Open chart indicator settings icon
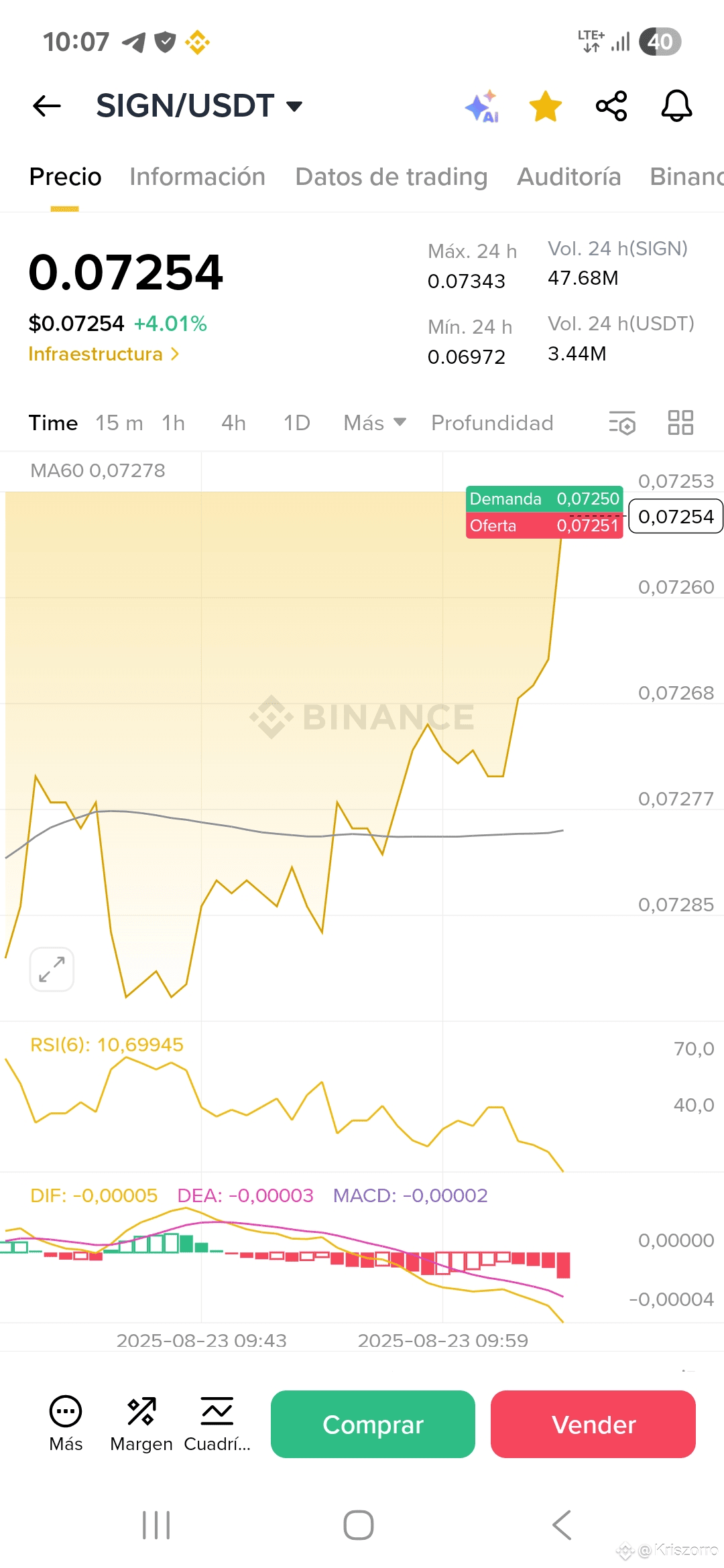Viewport: 724px width, 1568px height. [x=622, y=423]
